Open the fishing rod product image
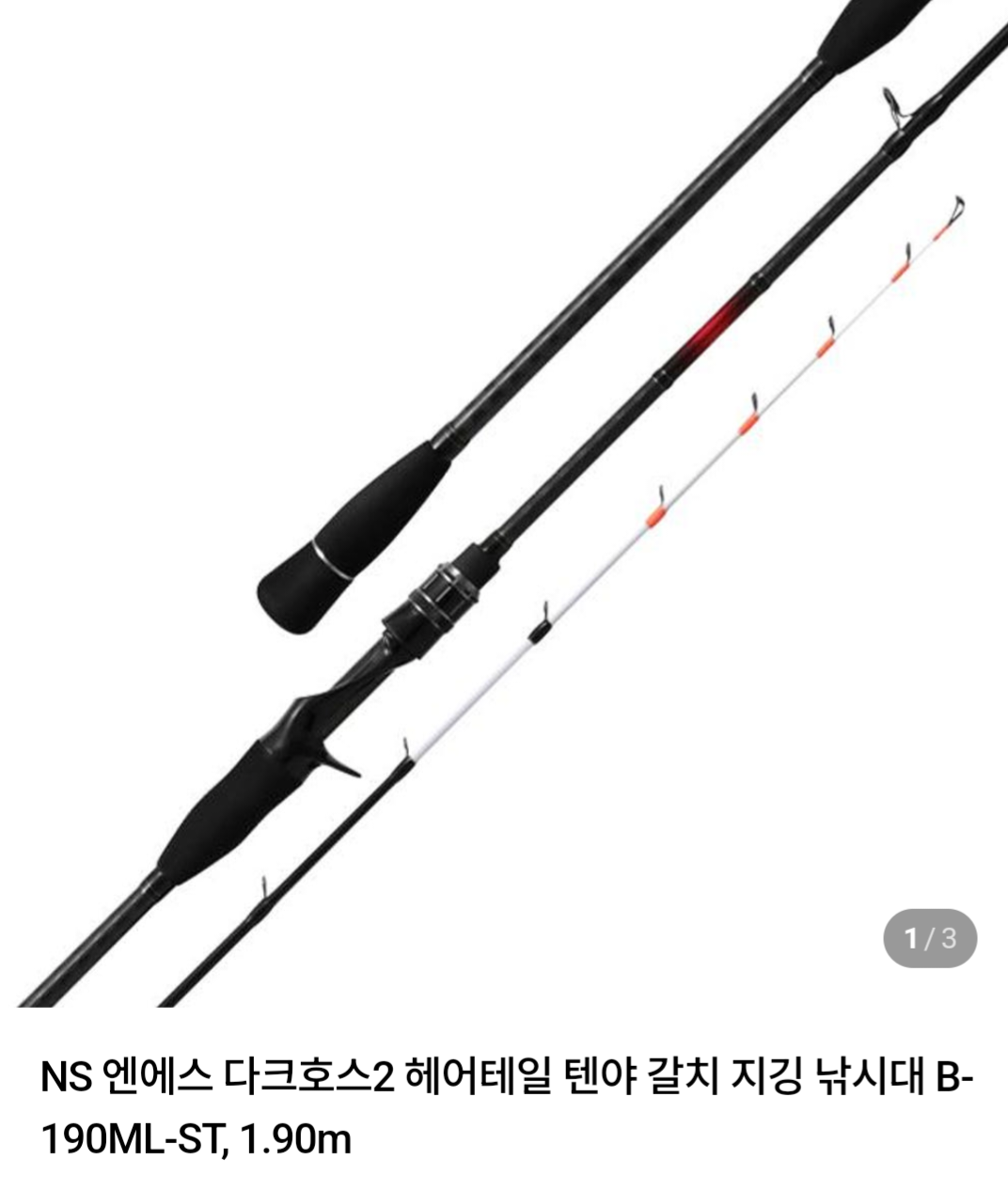1008x1191 pixels. click(504, 503)
